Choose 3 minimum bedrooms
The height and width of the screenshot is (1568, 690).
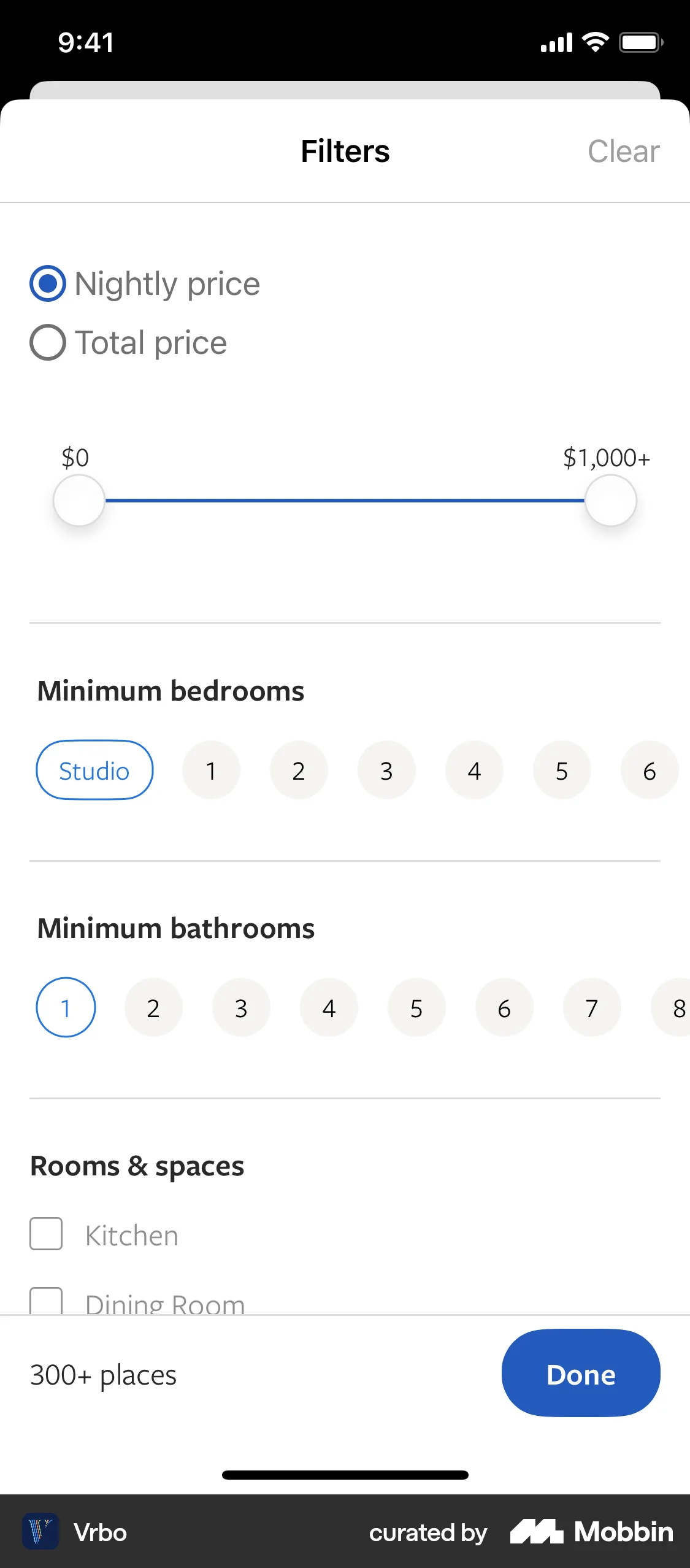(386, 770)
